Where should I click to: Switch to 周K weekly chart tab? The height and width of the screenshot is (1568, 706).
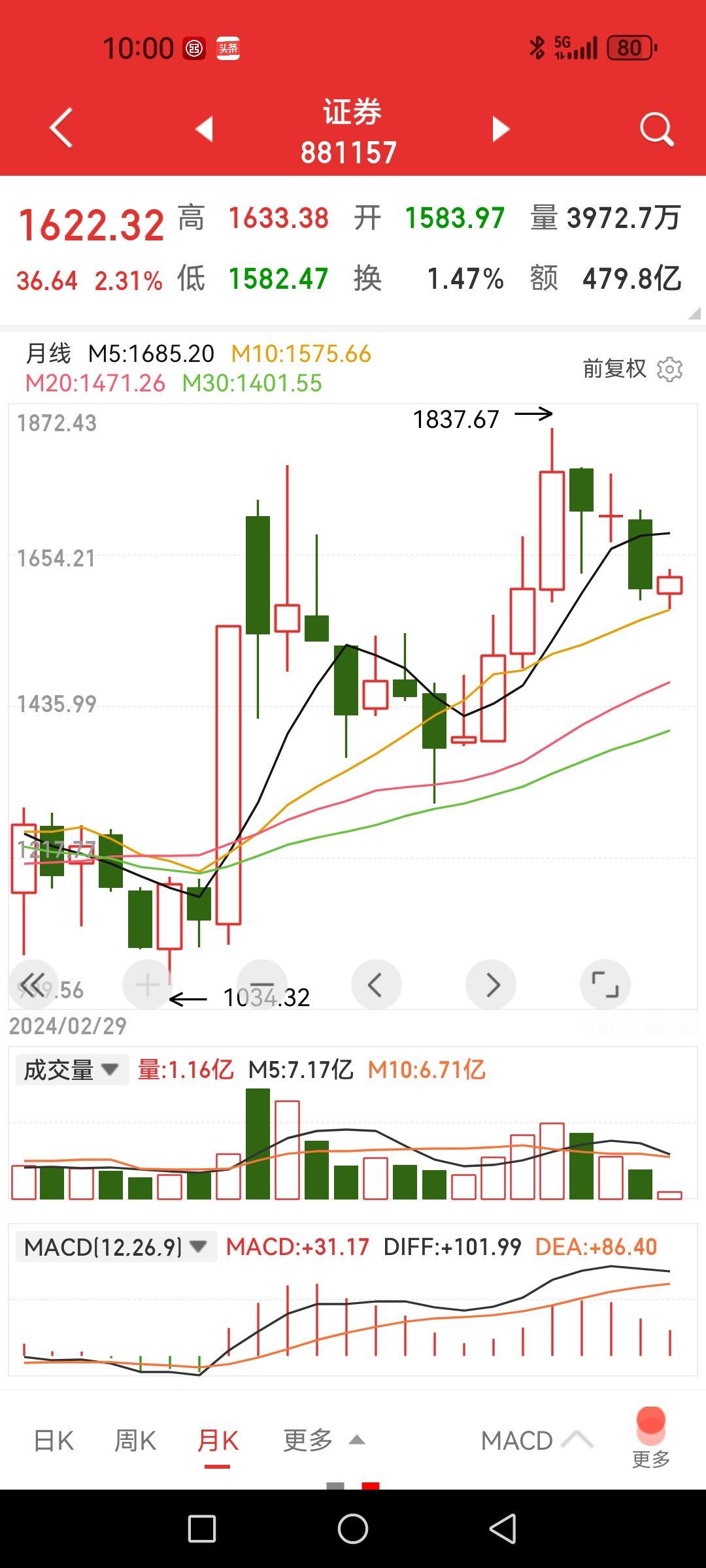click(134, 1439)
